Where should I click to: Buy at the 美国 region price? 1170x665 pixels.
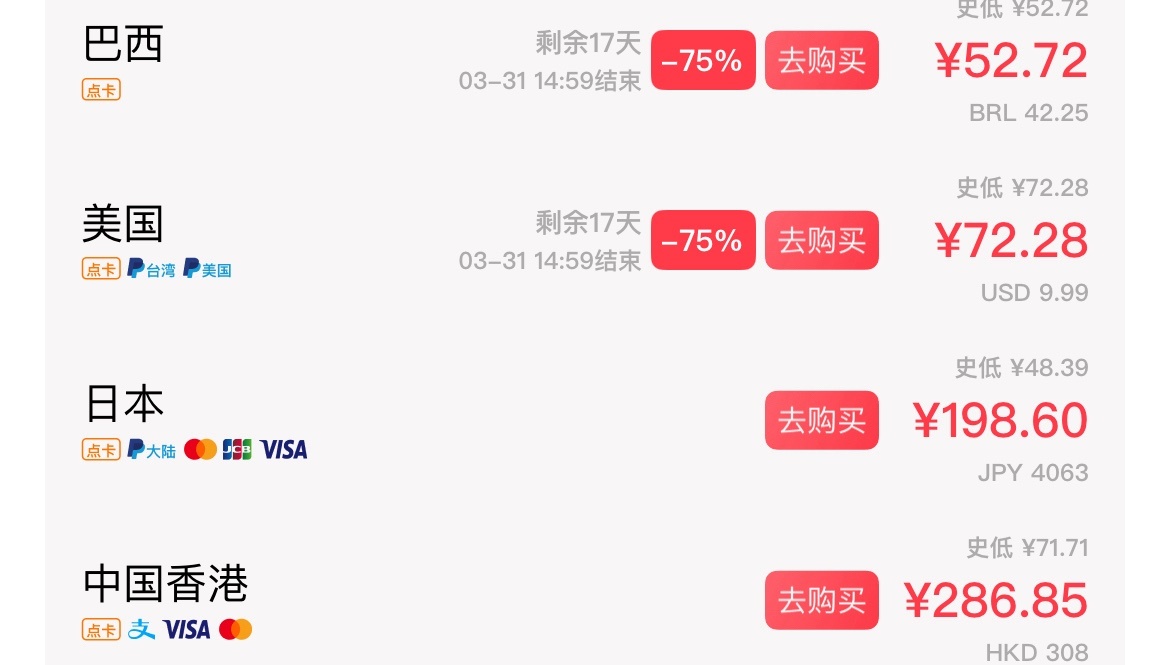[821, 241]
